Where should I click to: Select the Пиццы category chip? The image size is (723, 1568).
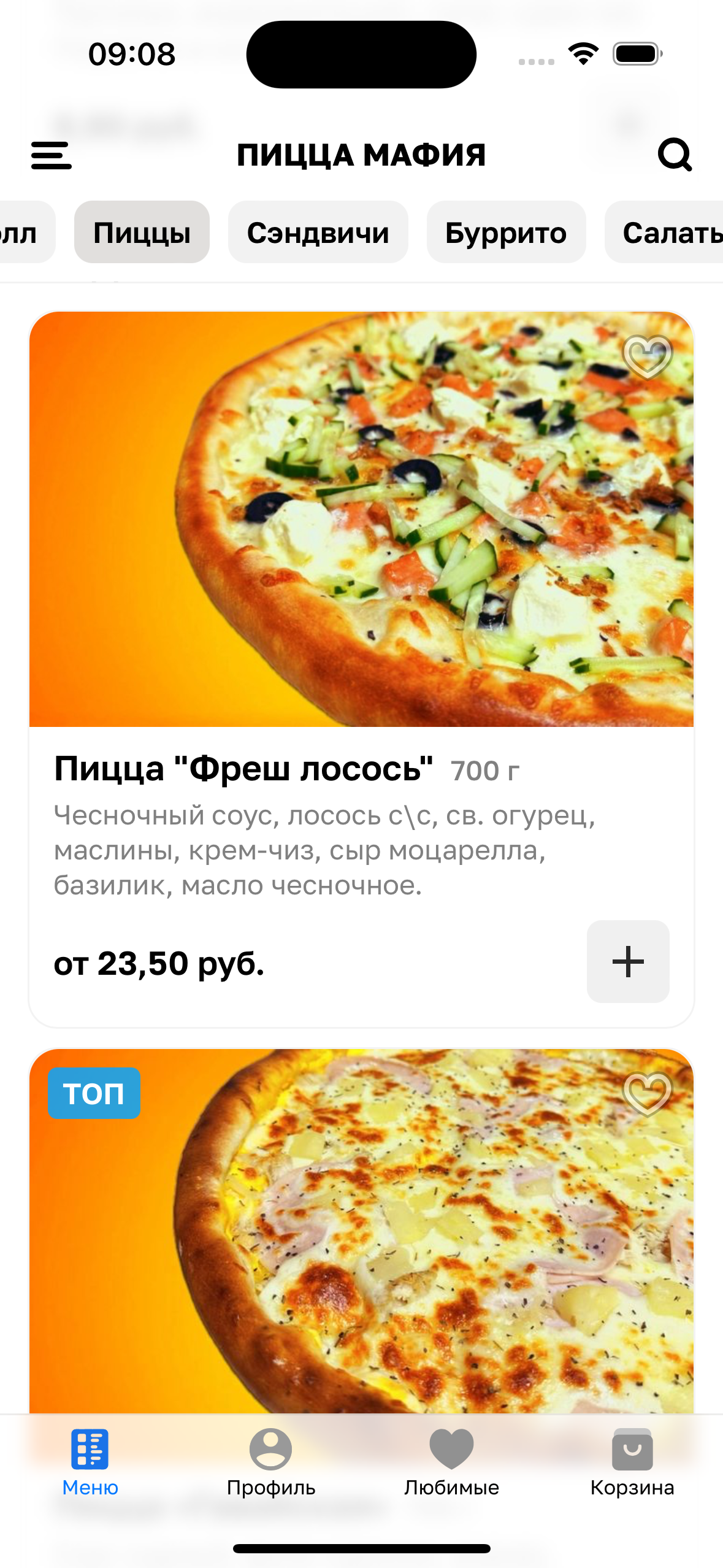point(142,233)
